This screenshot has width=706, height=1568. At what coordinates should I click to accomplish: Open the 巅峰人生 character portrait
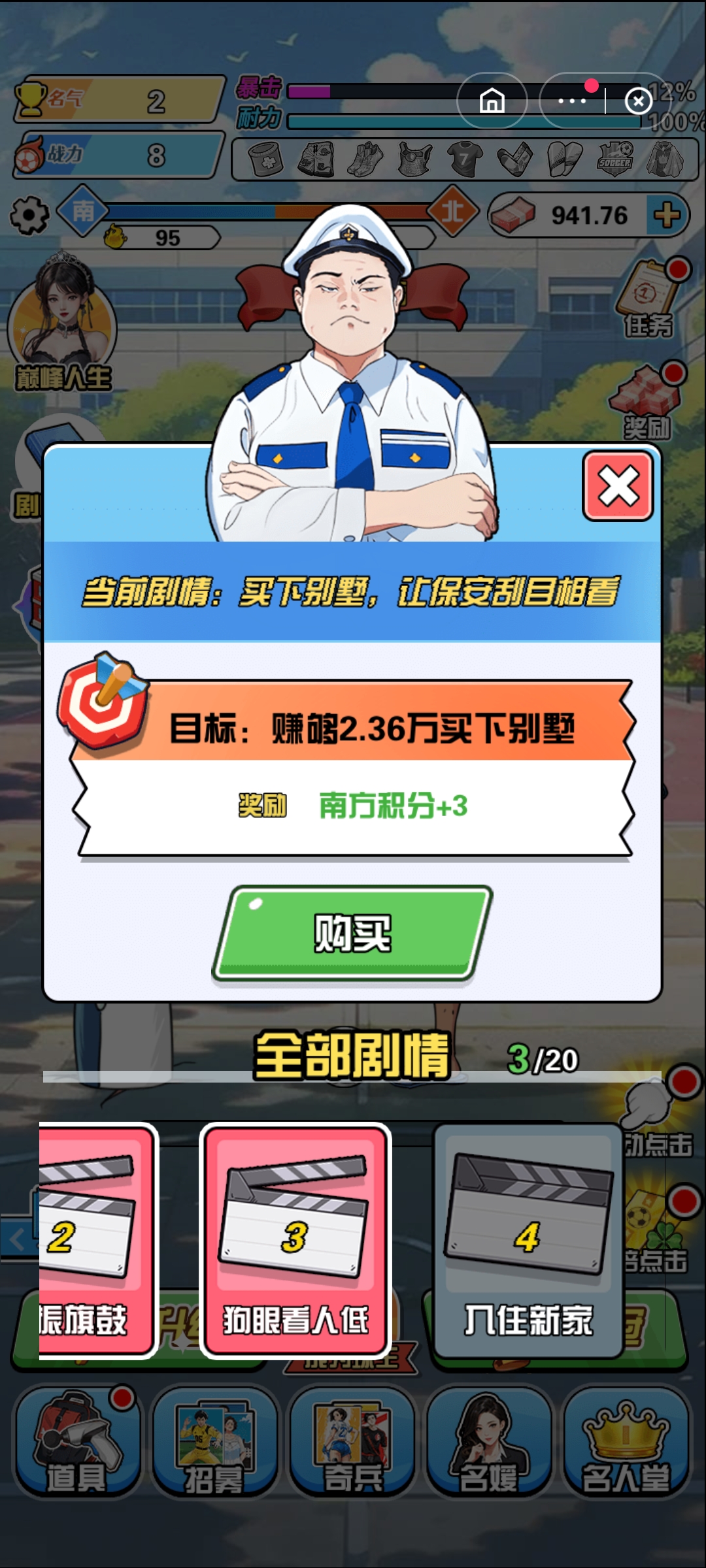62,320
